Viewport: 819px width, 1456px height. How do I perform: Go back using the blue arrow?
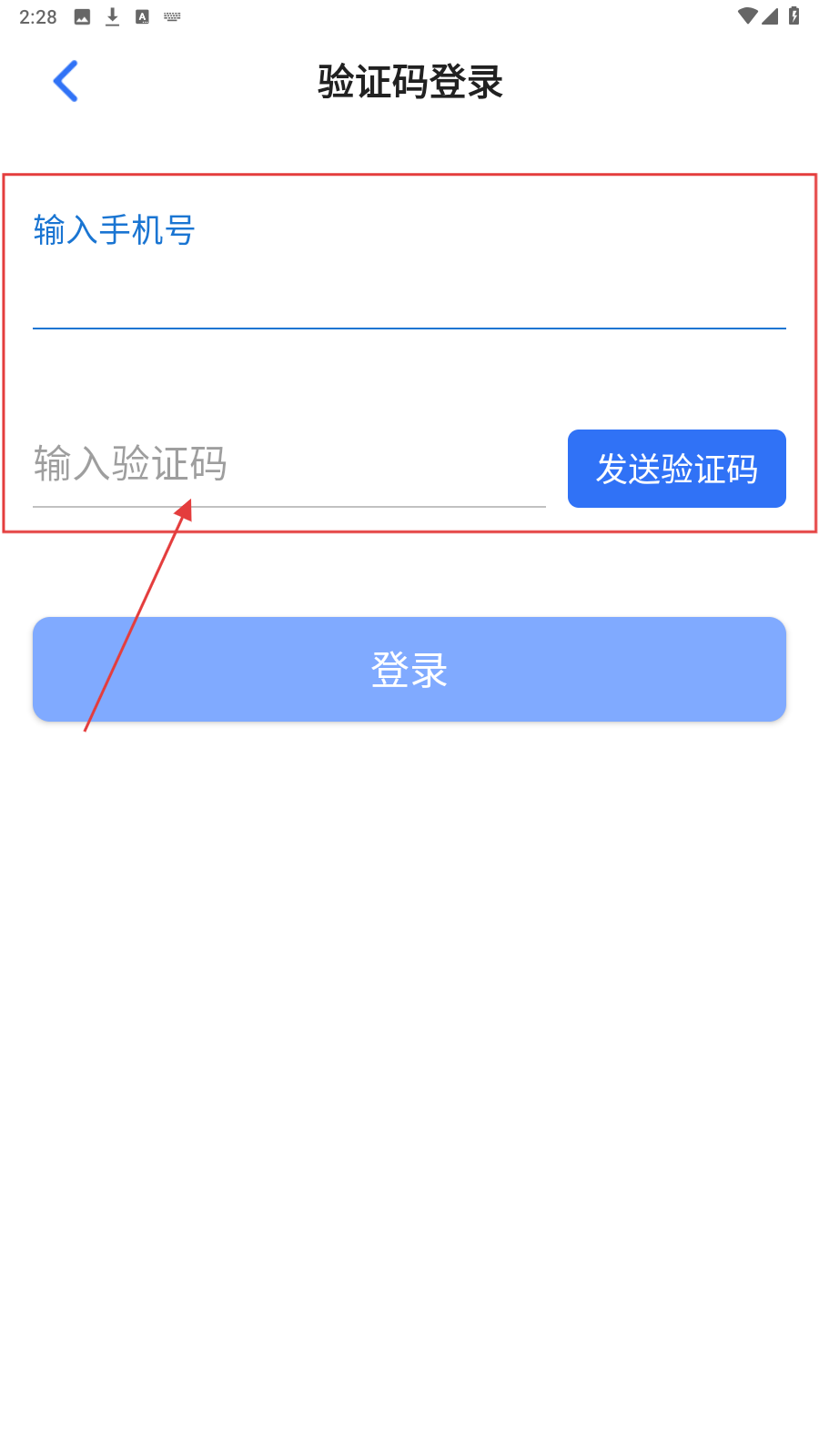(66, 81)
